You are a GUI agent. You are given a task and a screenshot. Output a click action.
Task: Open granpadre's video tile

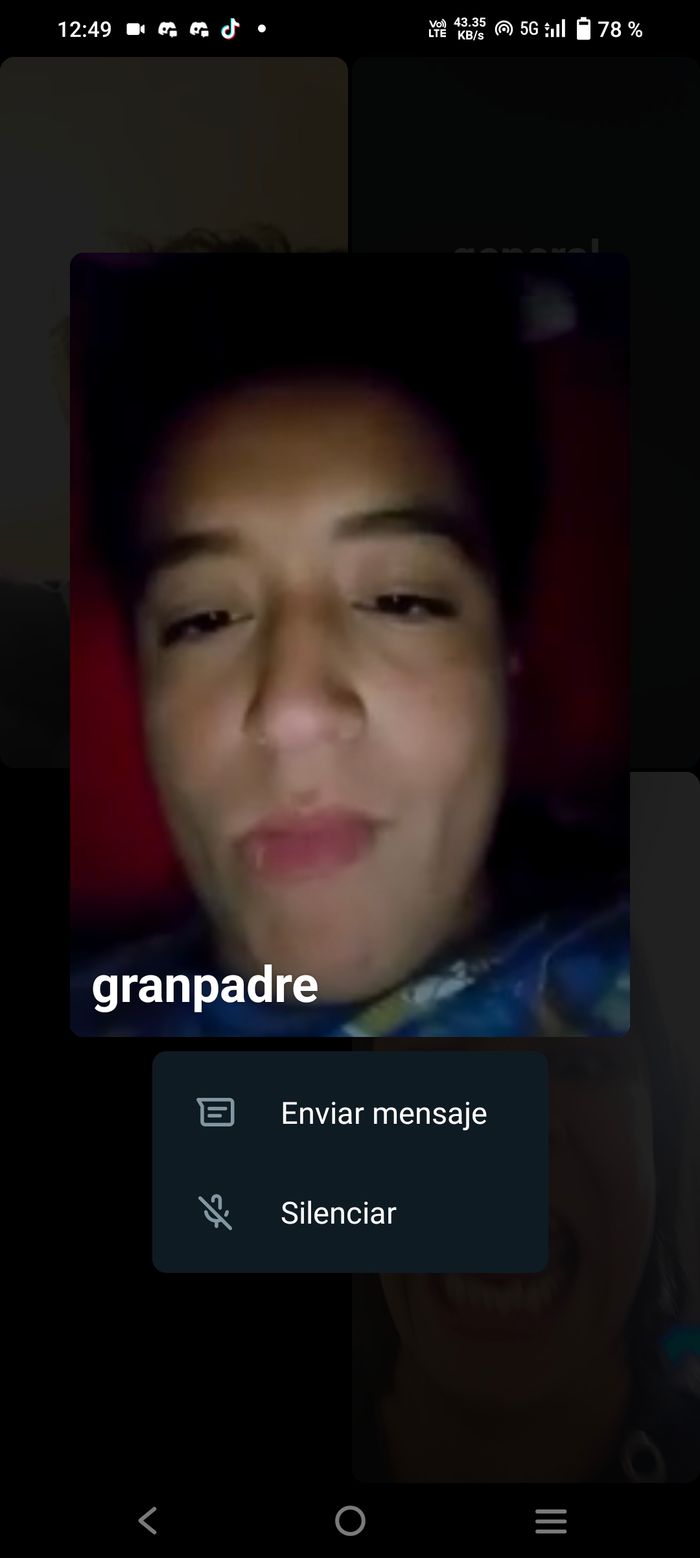click(350, 644)
